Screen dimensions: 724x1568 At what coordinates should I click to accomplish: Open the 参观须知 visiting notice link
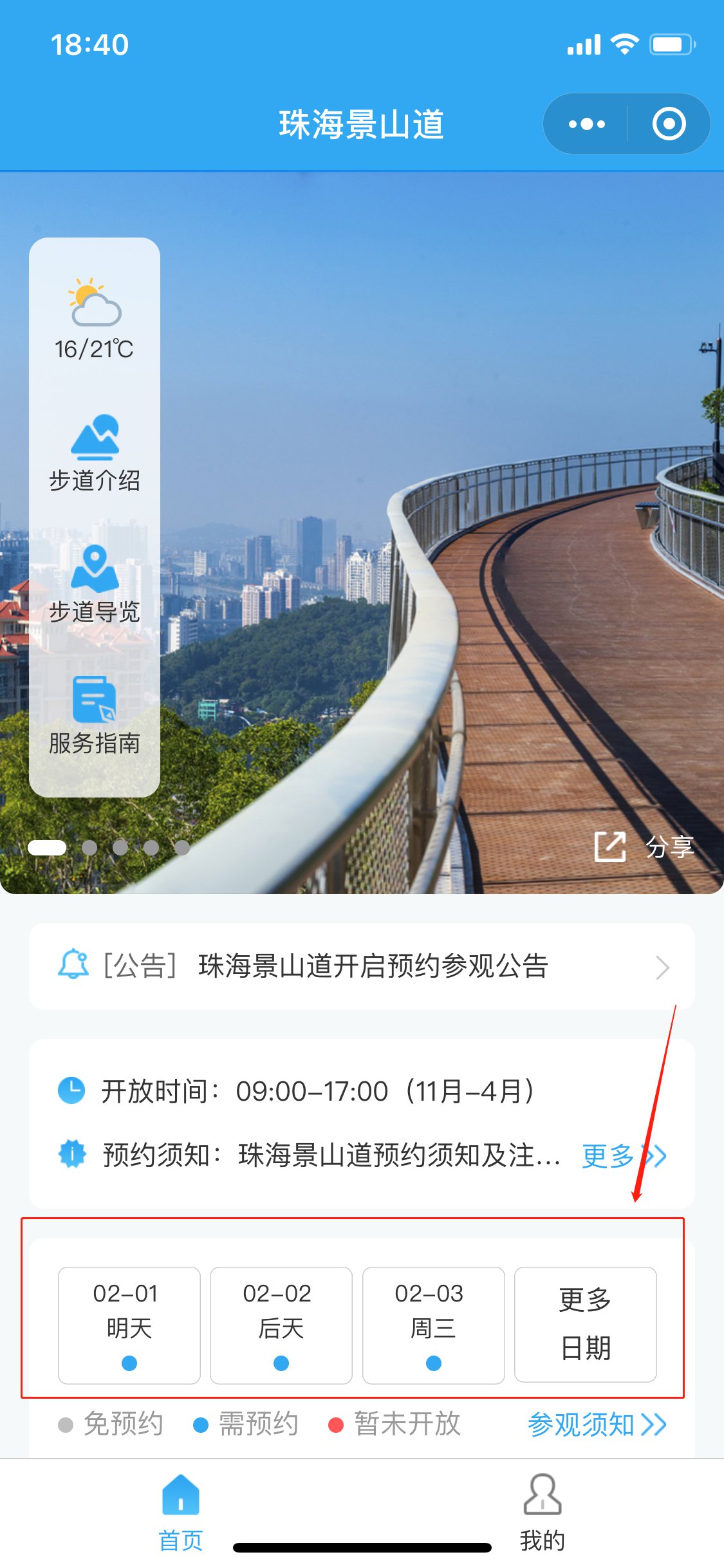(x=596, y=1424)
